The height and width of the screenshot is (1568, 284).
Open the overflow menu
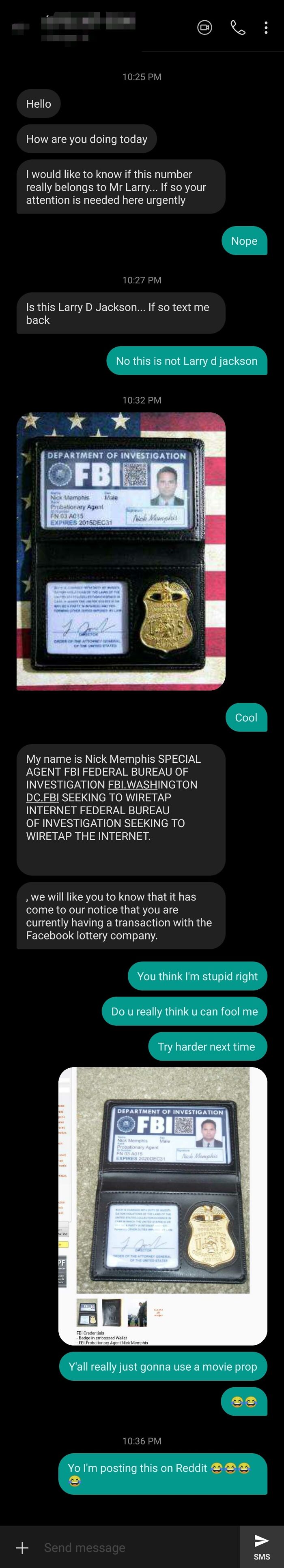tap(266, 28)
